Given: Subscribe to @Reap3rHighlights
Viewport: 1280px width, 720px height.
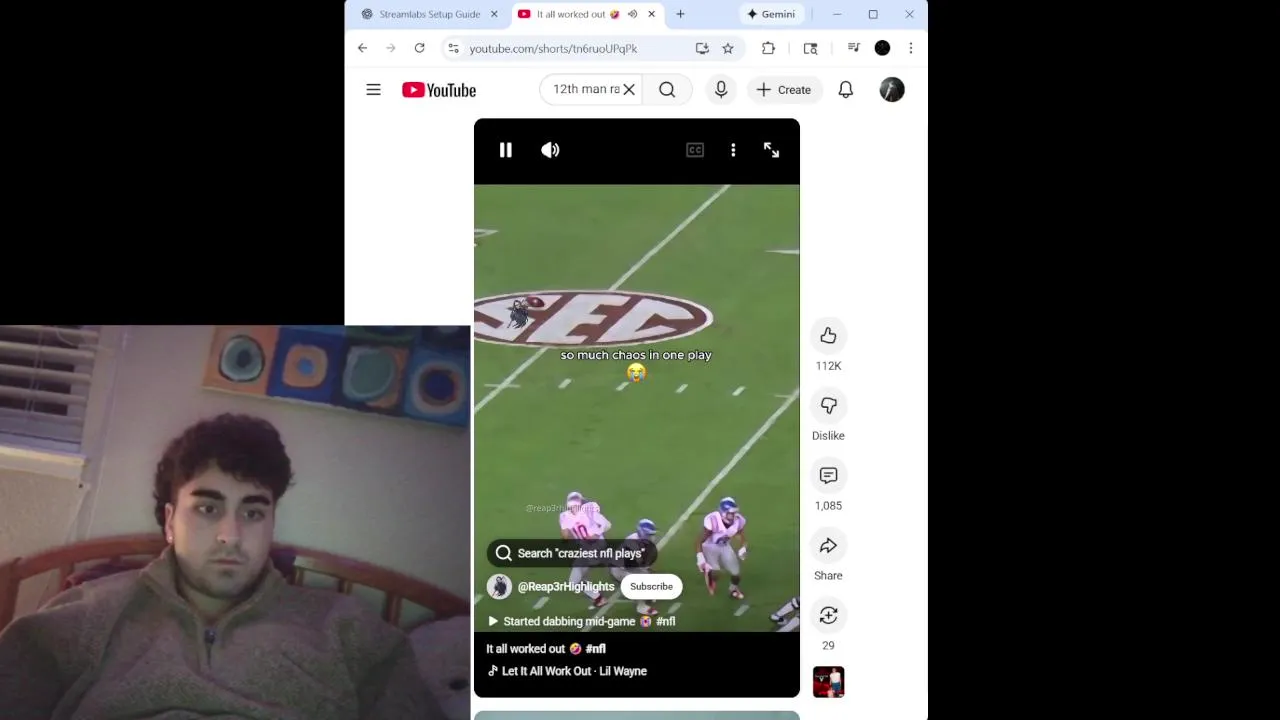Looking at the screenshot, I should click(651, 587).
